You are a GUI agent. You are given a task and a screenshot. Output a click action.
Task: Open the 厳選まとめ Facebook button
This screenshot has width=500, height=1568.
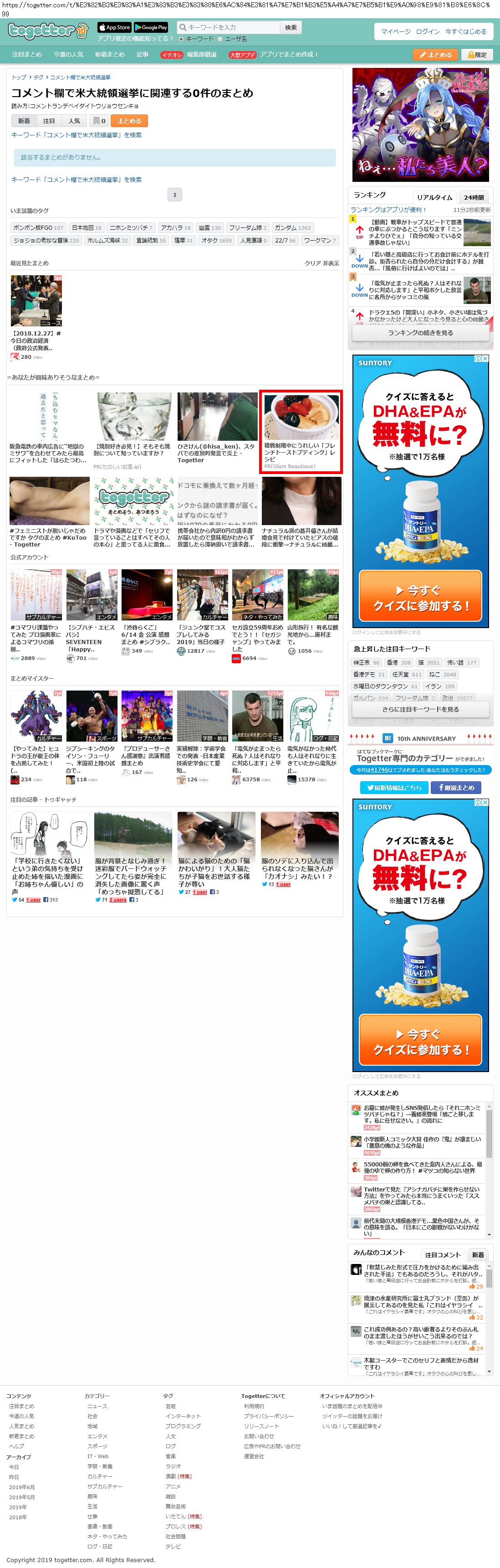(455, 788)
